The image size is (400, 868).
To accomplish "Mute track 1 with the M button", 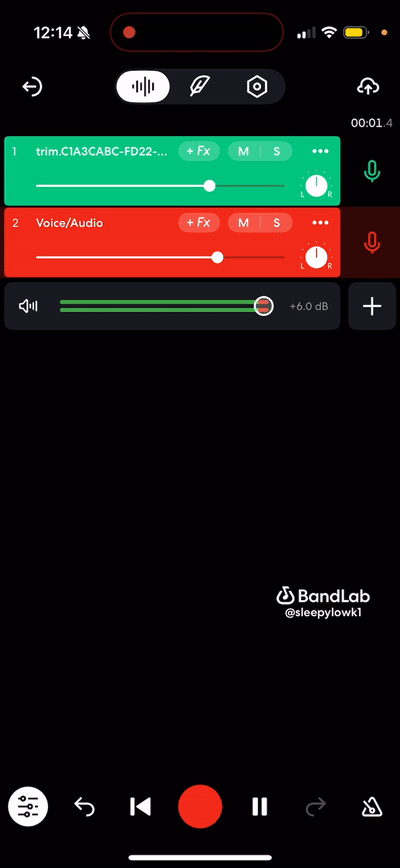I will 243,151.
